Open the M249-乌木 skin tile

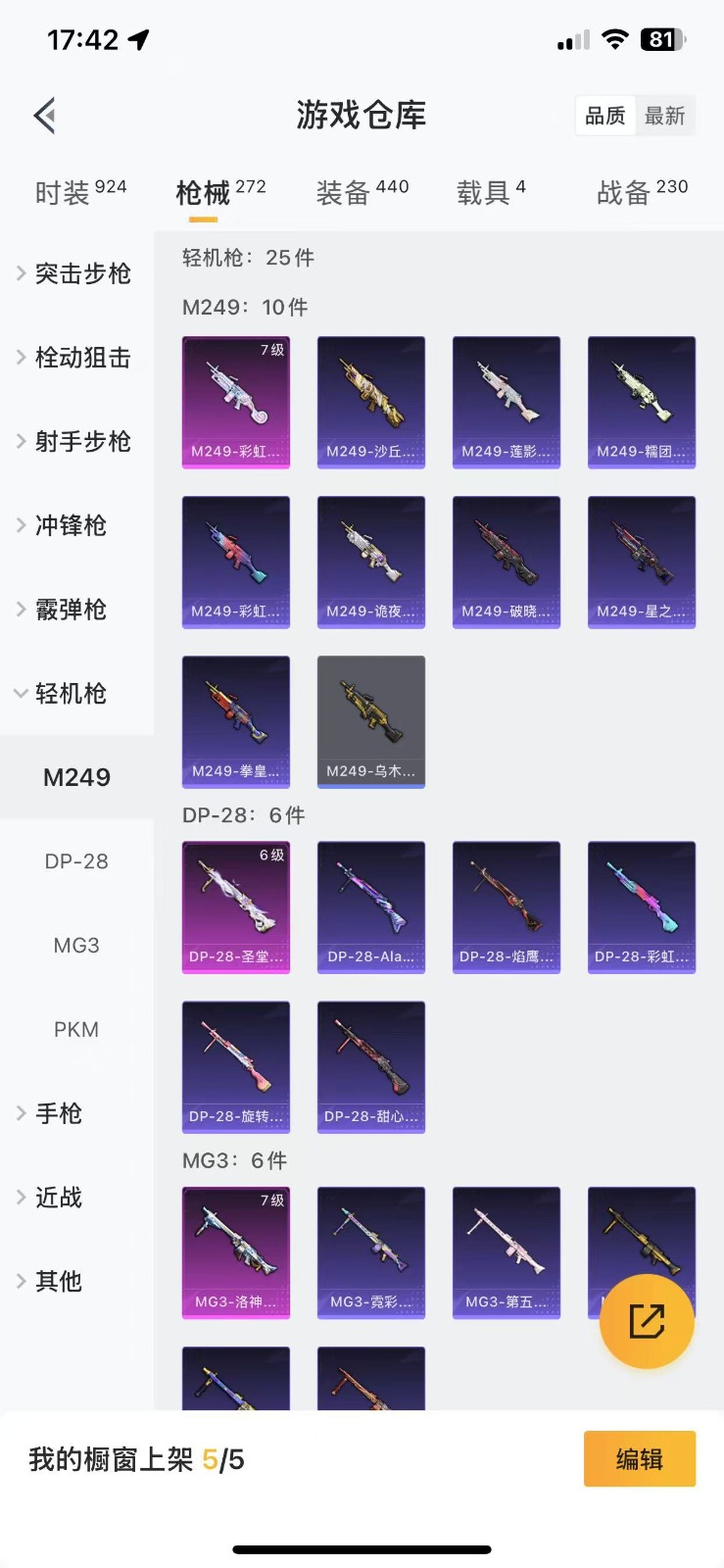[x=371, y=721]
